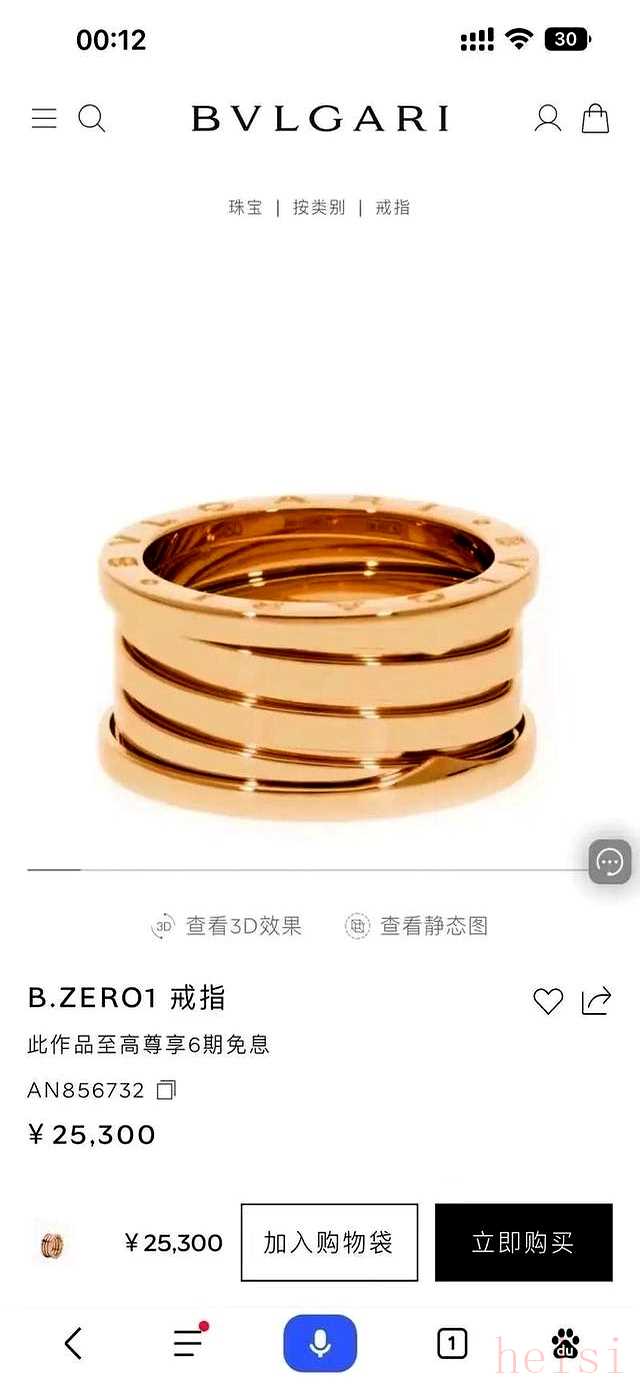Add ring to wishlist heart

click(x=548, y=1001)
